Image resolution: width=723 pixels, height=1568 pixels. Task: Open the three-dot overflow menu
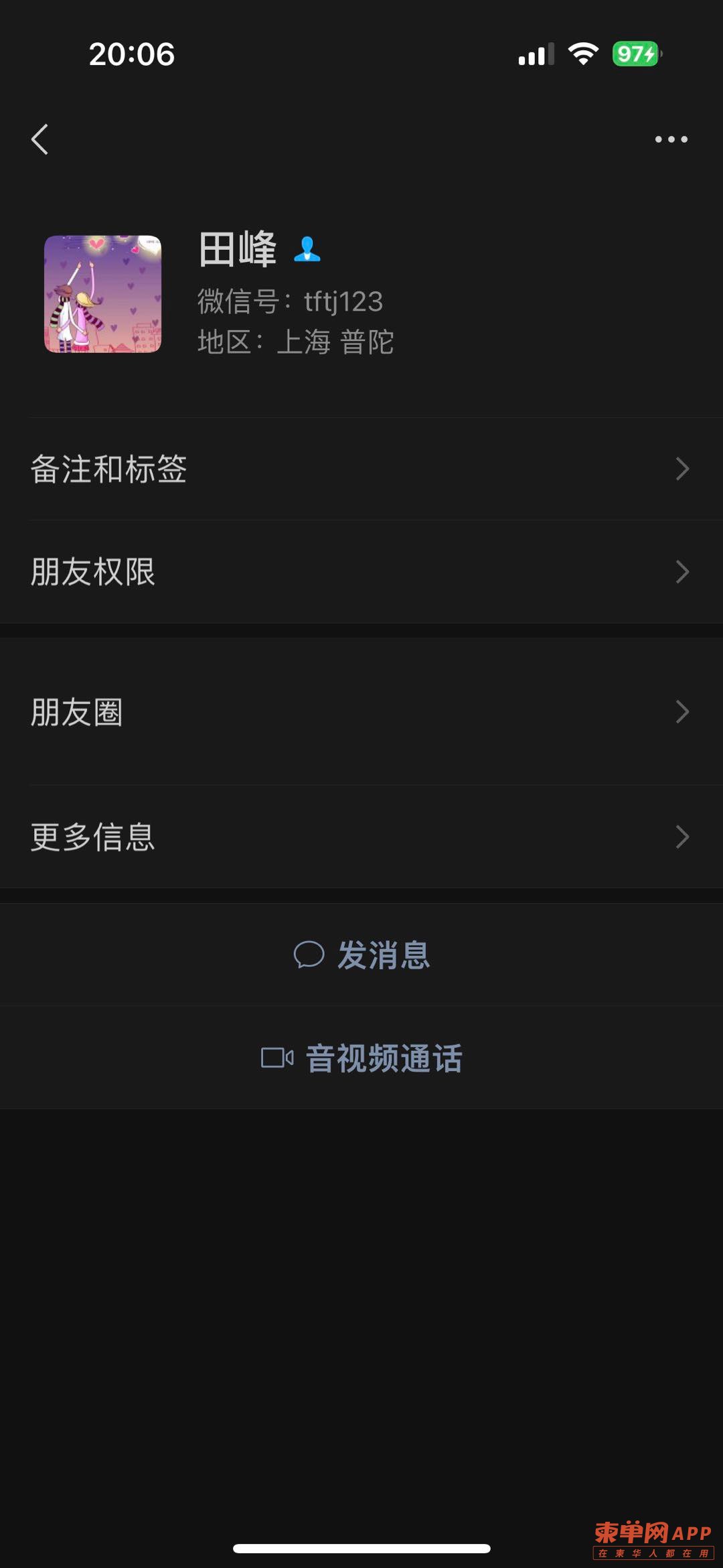pos(671,139)
